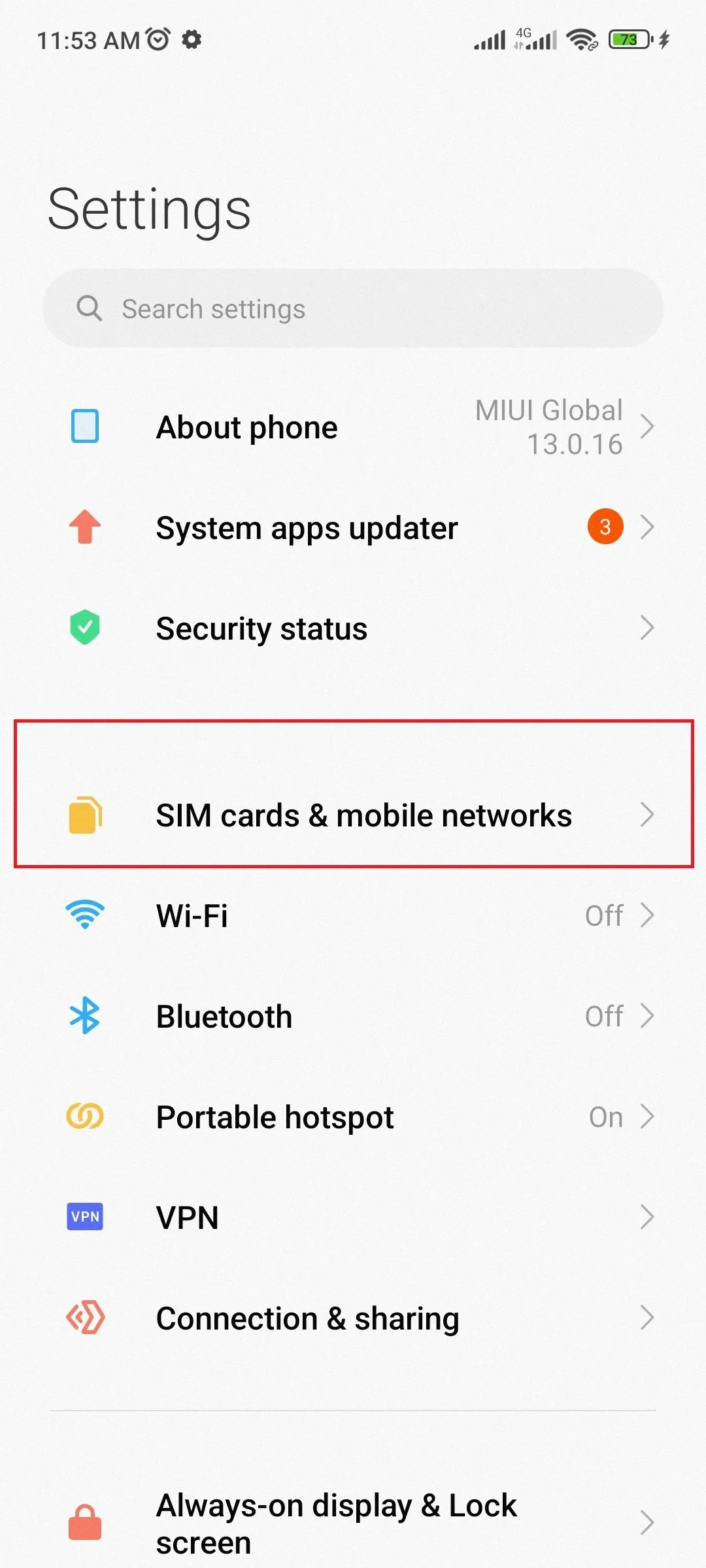Go to Wi-Fi settings
706x1568 pixels.
(x=353, y=915)
